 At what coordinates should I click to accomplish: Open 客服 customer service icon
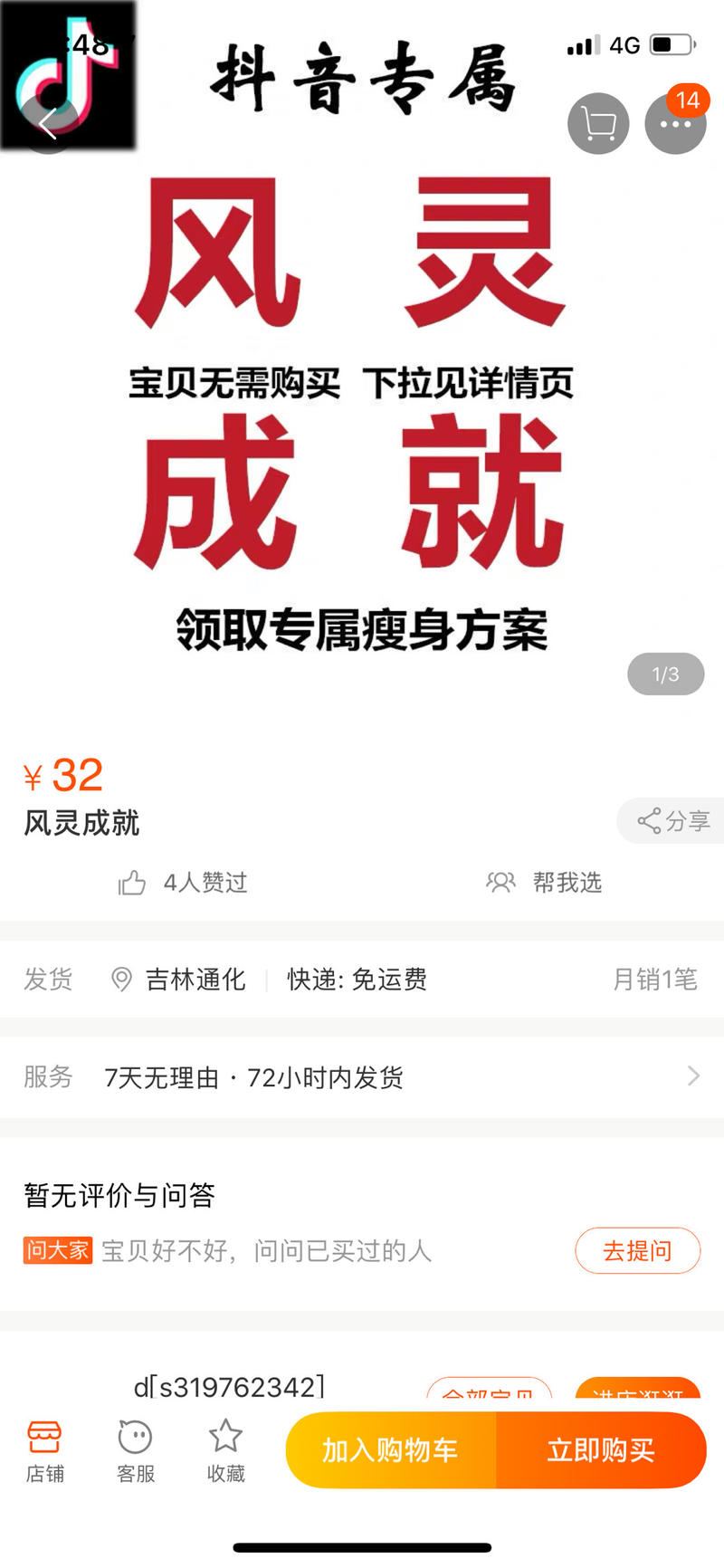134,1448
